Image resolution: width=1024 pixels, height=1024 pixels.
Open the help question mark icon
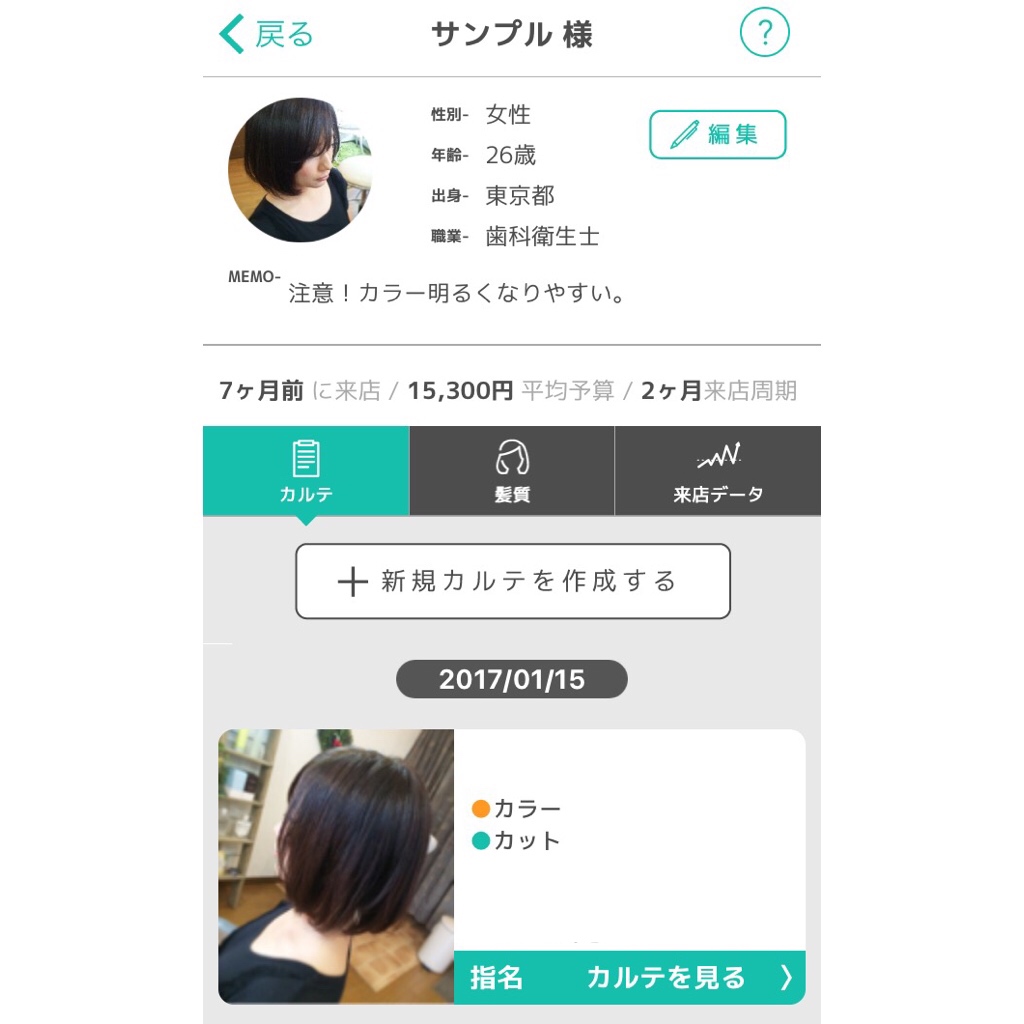click(764, 35)
